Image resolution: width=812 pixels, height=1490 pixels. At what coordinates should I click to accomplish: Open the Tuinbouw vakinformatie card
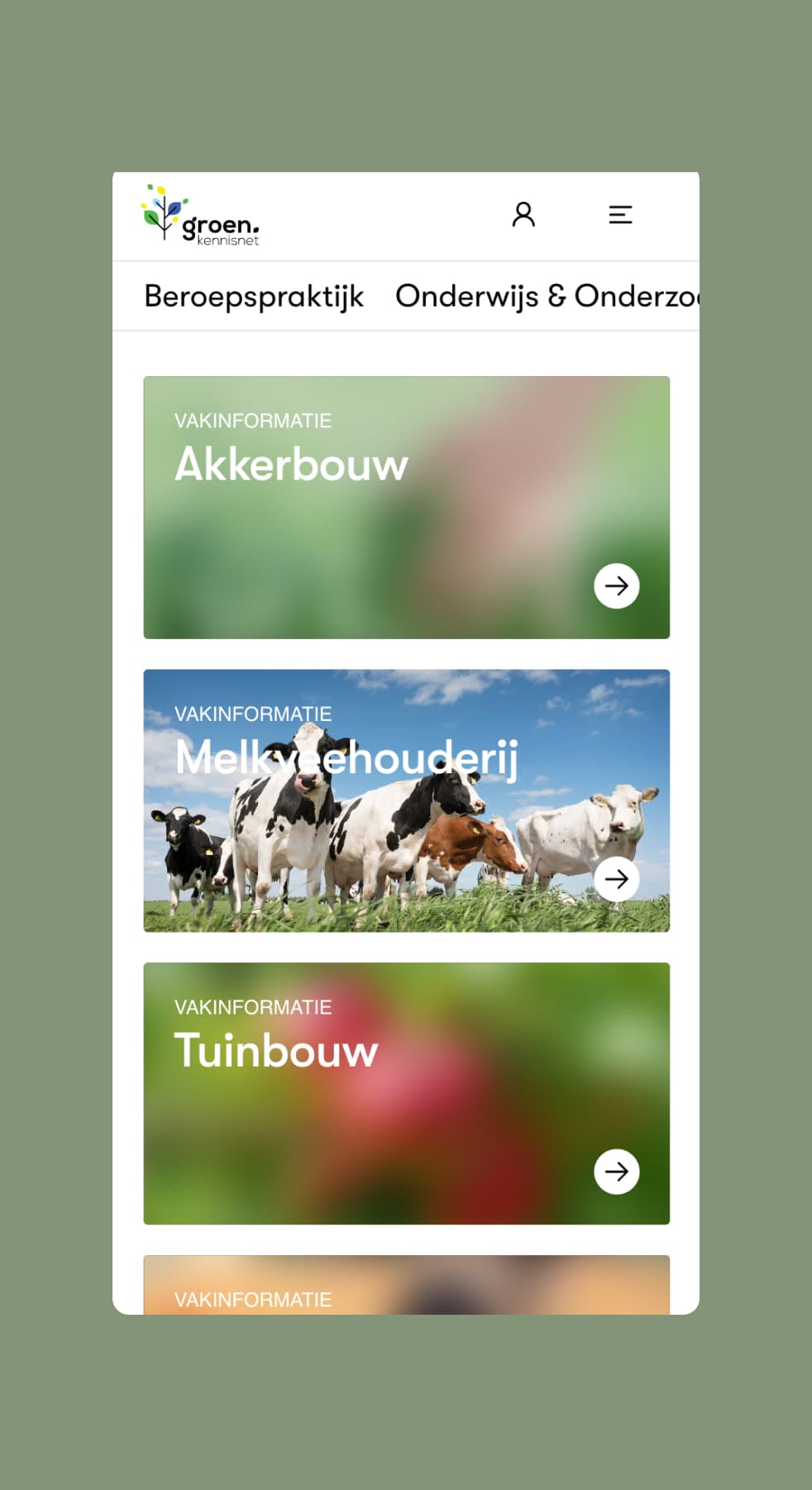coord(406,1092)
